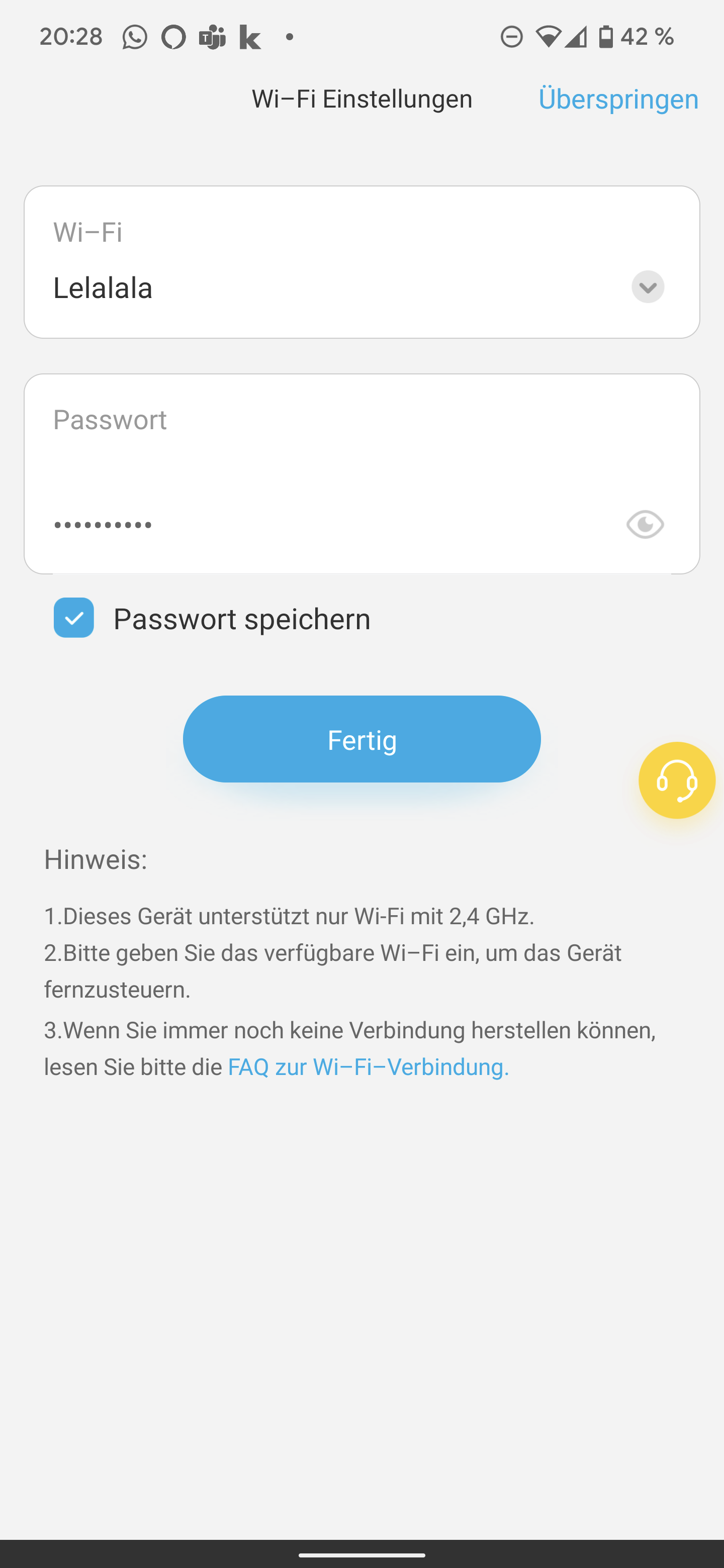Image resolution: width=724 pixels, height=1568 pixels.
Task: Tap Überspringen to skip Wi-Fi setup
Action: tap(617, 99)
